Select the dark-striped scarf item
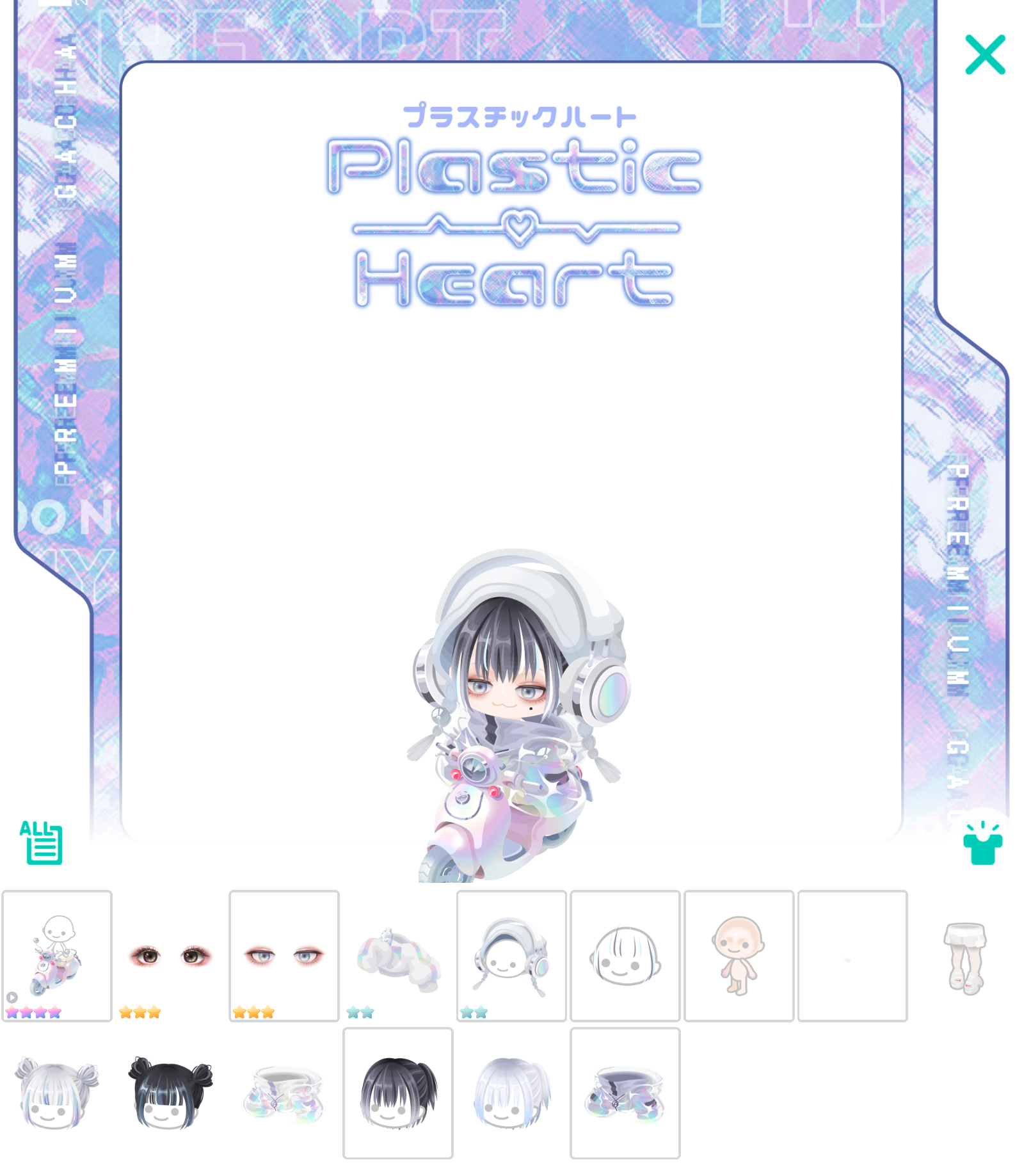 (625, 1094)
